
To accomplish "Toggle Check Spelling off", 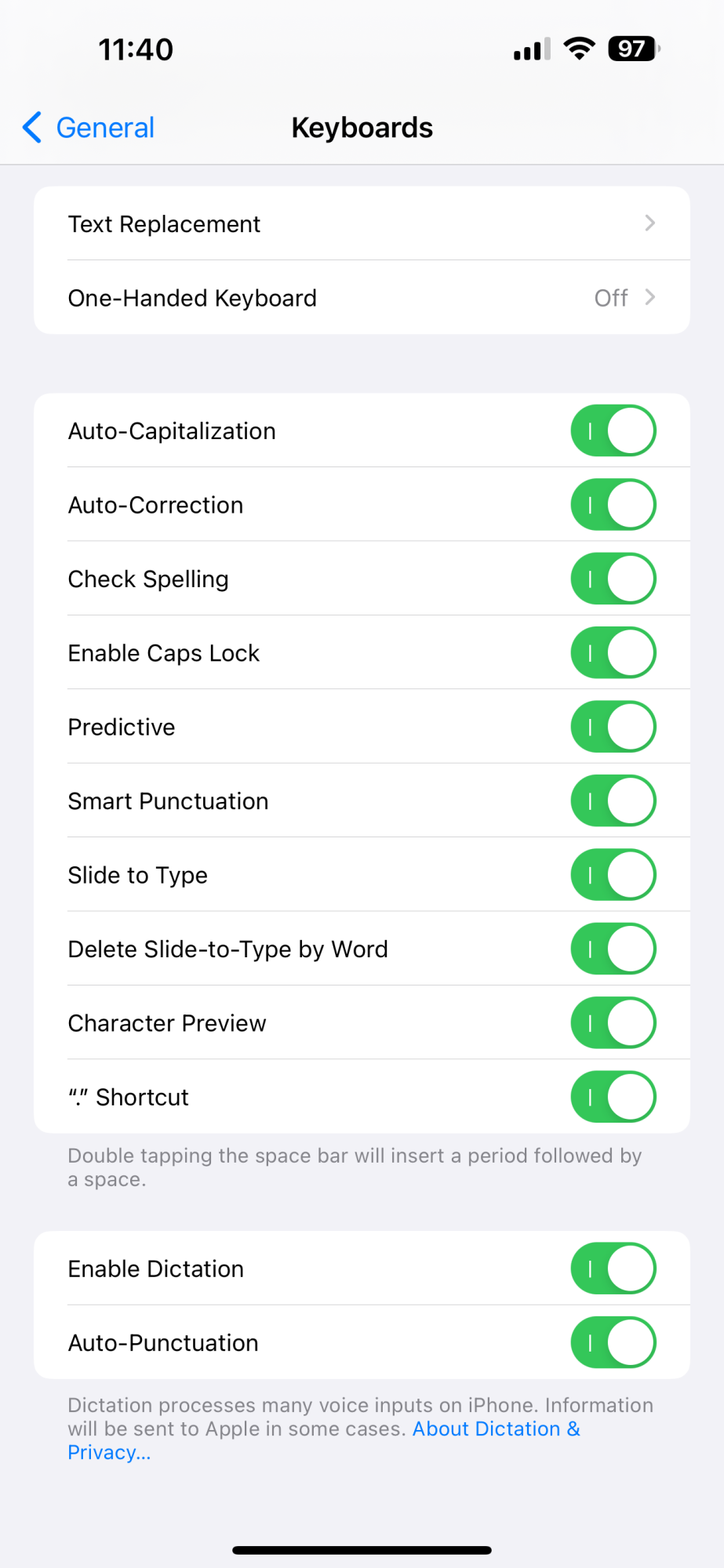I will pyautogui.click(x=613, y=579).
